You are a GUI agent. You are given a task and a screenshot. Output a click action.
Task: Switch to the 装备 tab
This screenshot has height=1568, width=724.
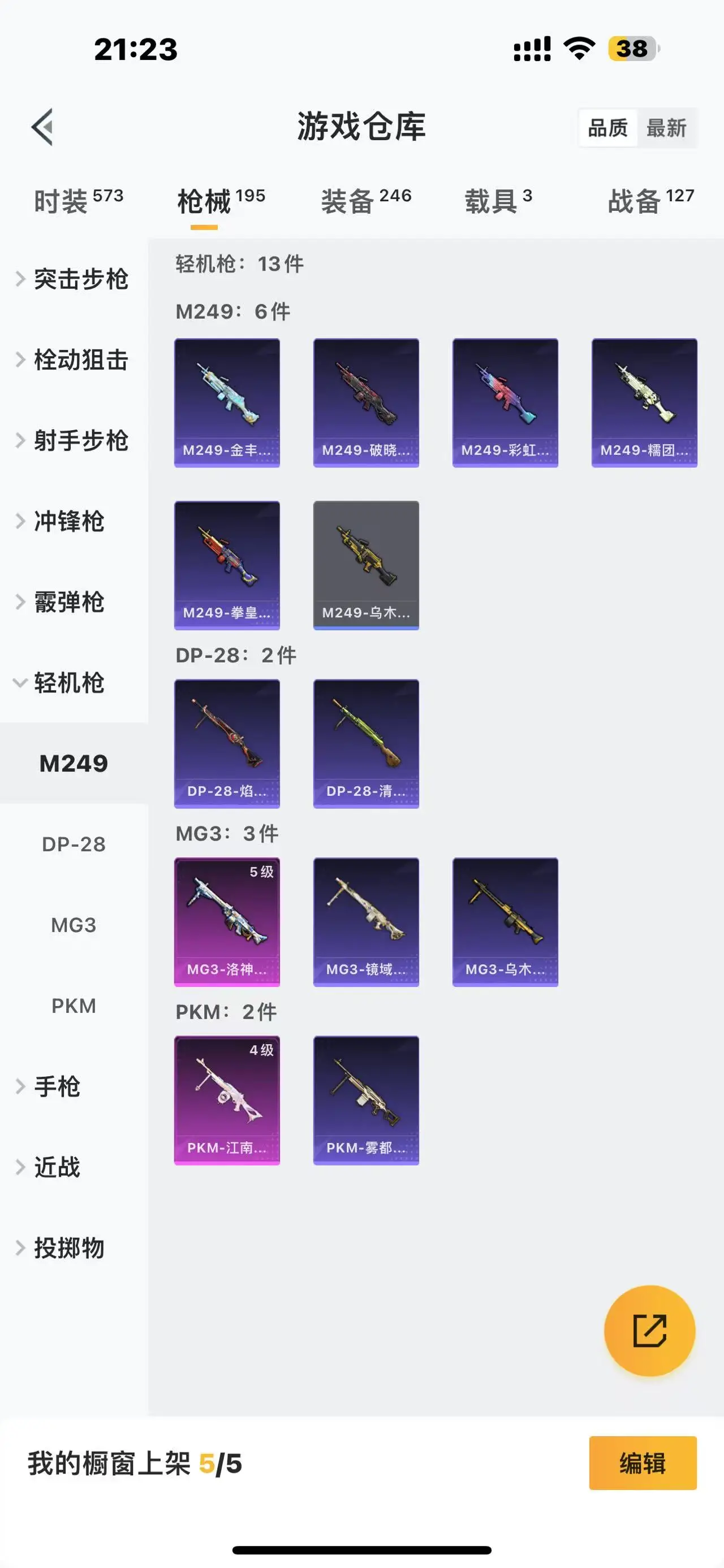click(366, 201)
